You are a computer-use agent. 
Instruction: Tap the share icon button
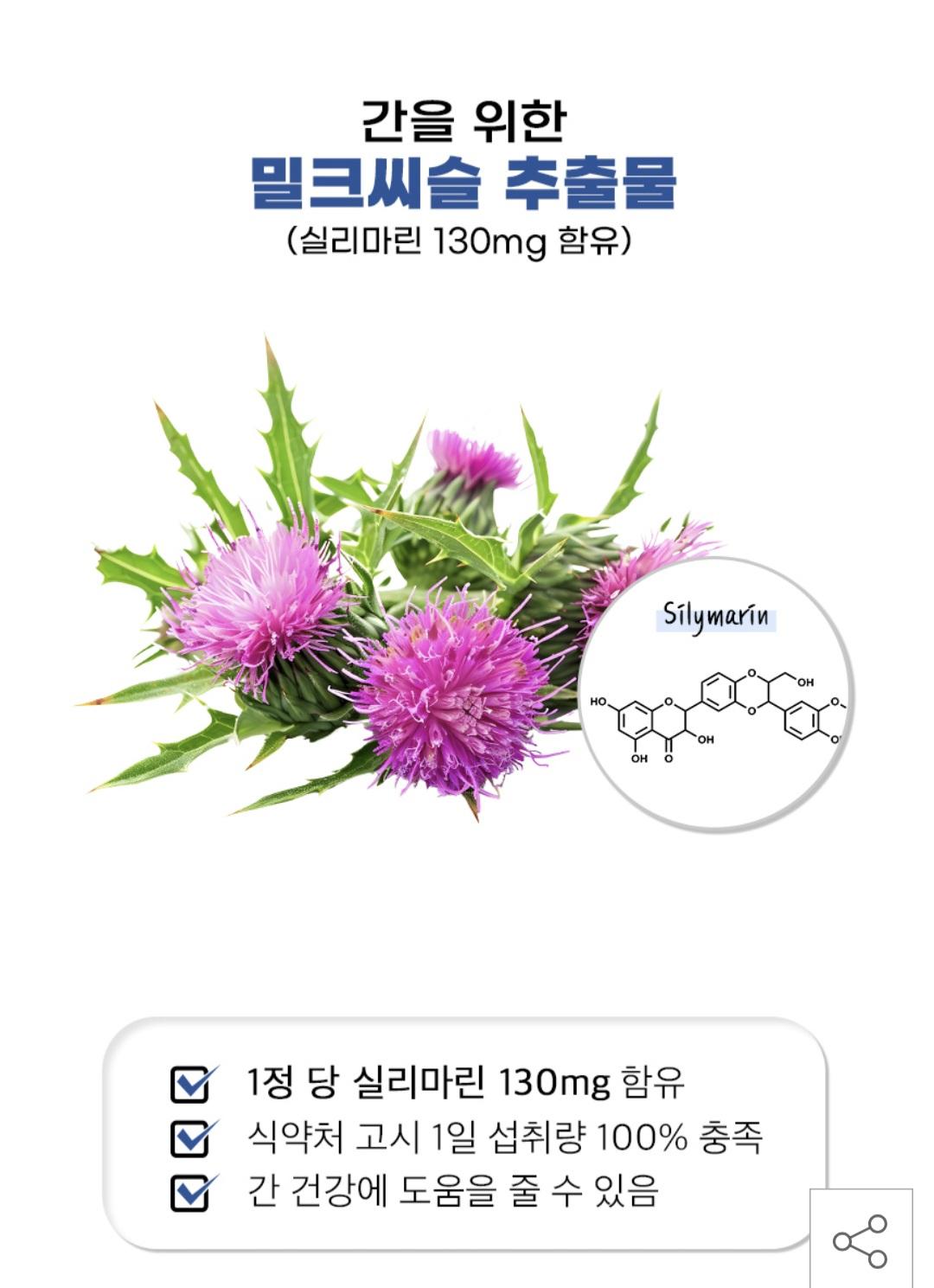(860, 1240)
